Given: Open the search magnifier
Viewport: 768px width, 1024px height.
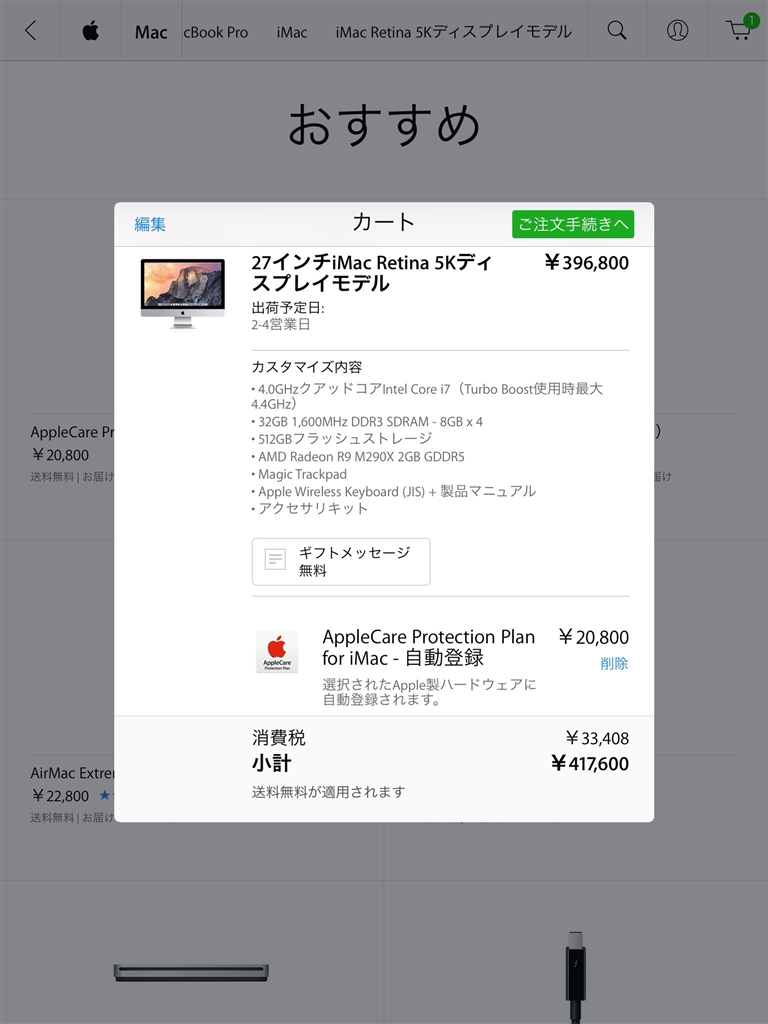Looking at the screenshot, I should click(x=617, y=30).
